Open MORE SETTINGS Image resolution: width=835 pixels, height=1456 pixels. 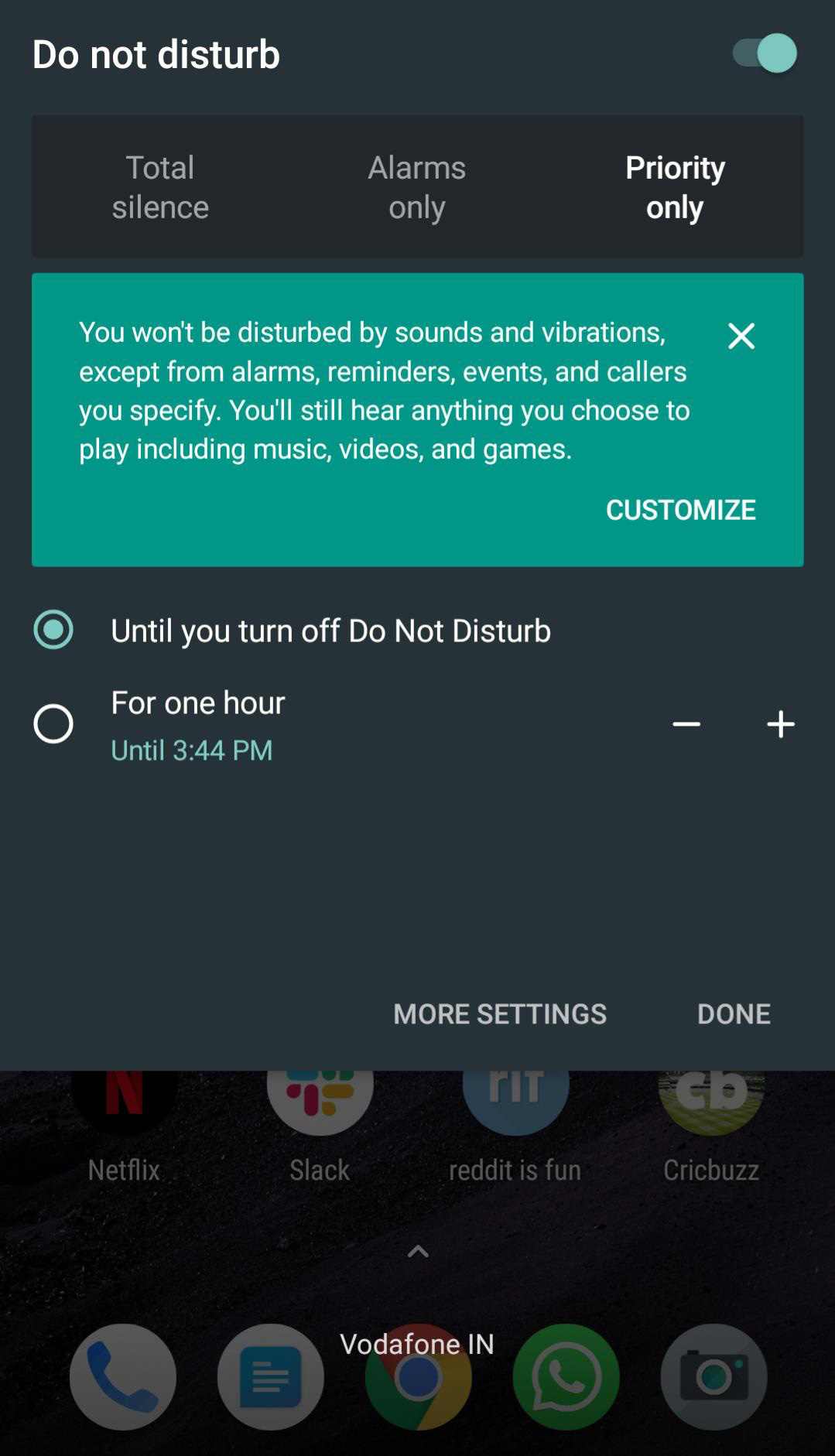(x=500, y=1013)
